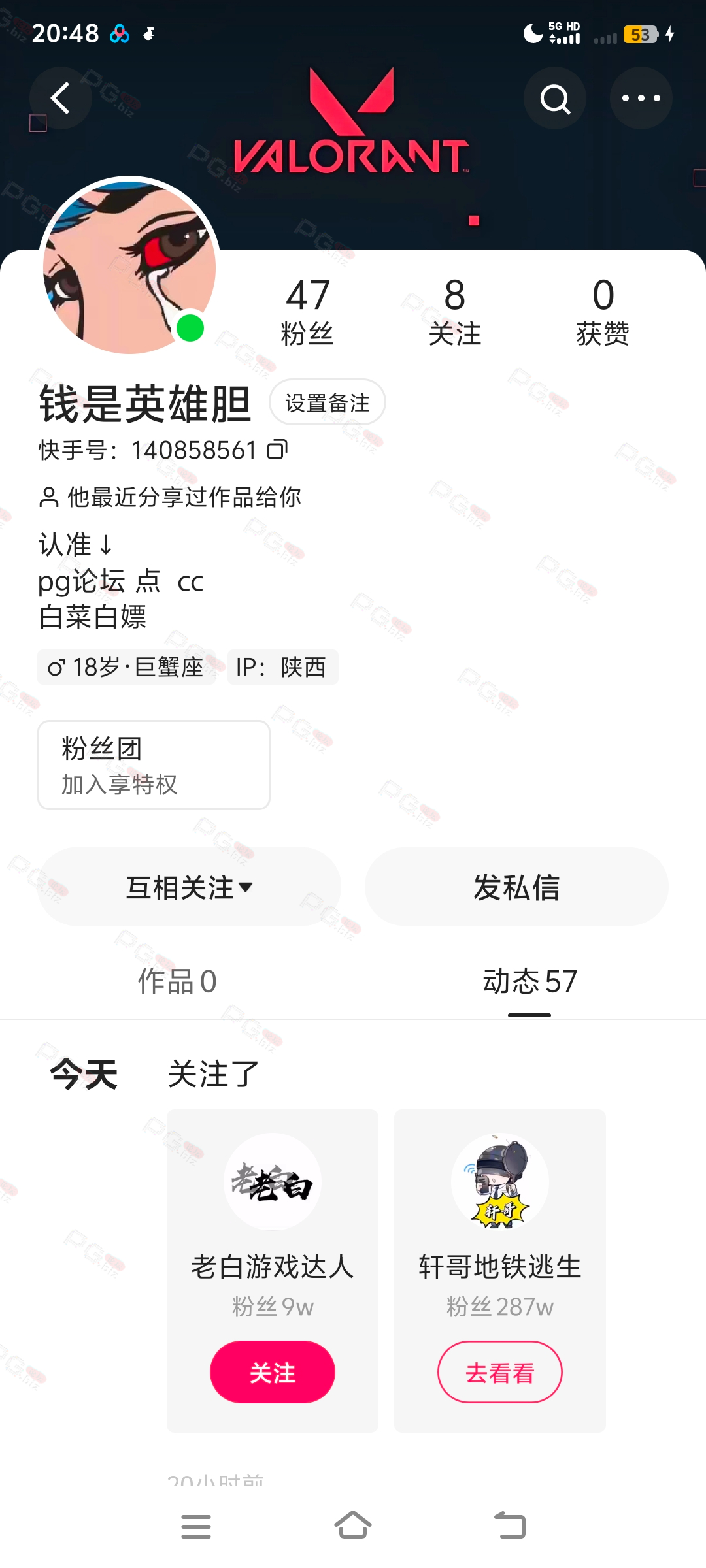
Task: View the profile avatar of 钱是英雄胆
Action: coord(129,266)
